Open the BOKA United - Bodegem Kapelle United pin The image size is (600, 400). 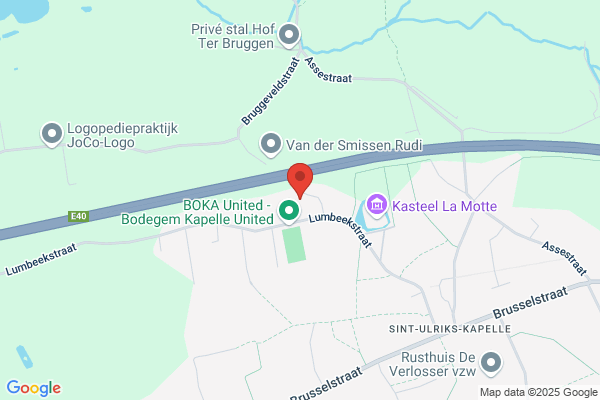pos(289,212)
